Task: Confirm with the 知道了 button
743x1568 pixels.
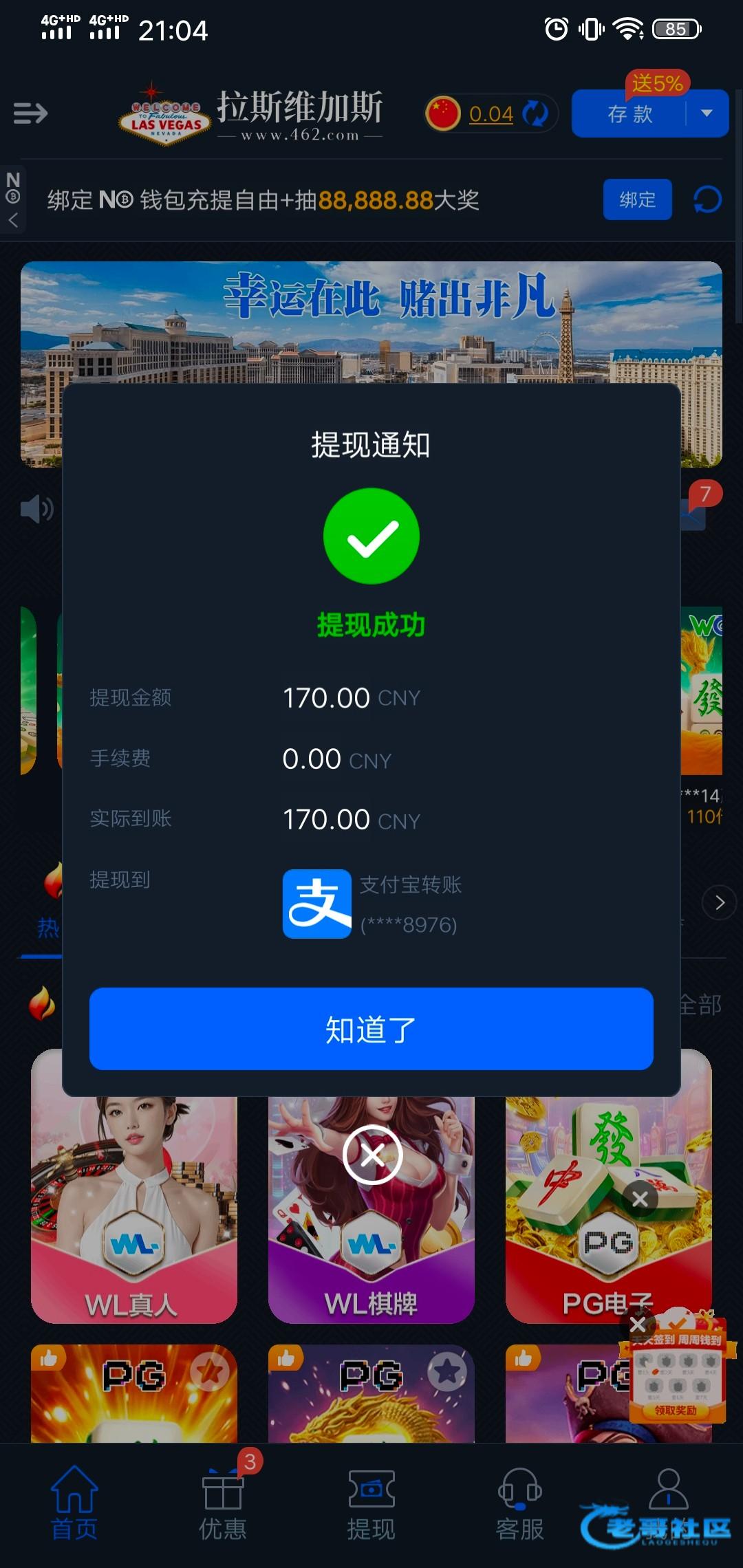Action: [x=371, y=1029]
